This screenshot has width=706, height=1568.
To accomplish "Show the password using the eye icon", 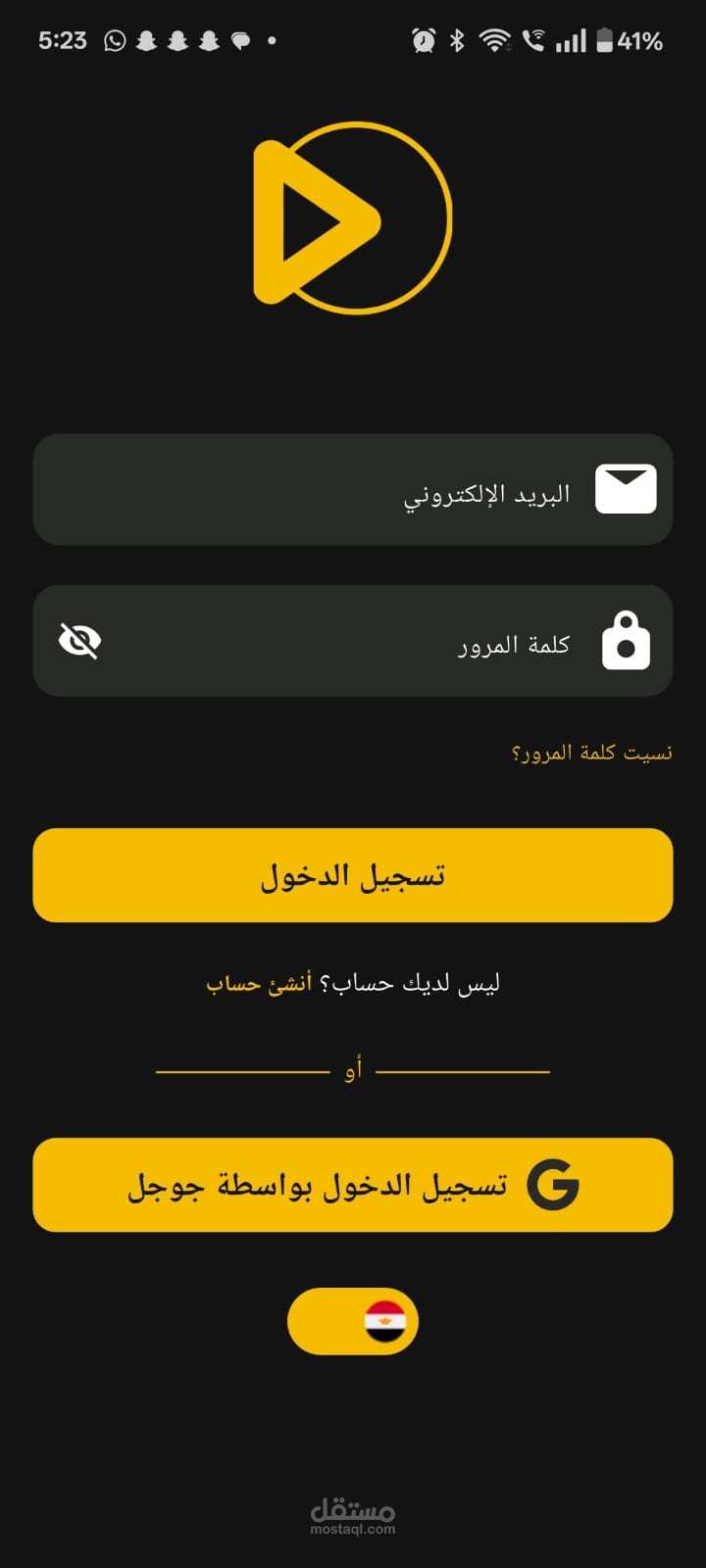I will [x=79, y=641].
